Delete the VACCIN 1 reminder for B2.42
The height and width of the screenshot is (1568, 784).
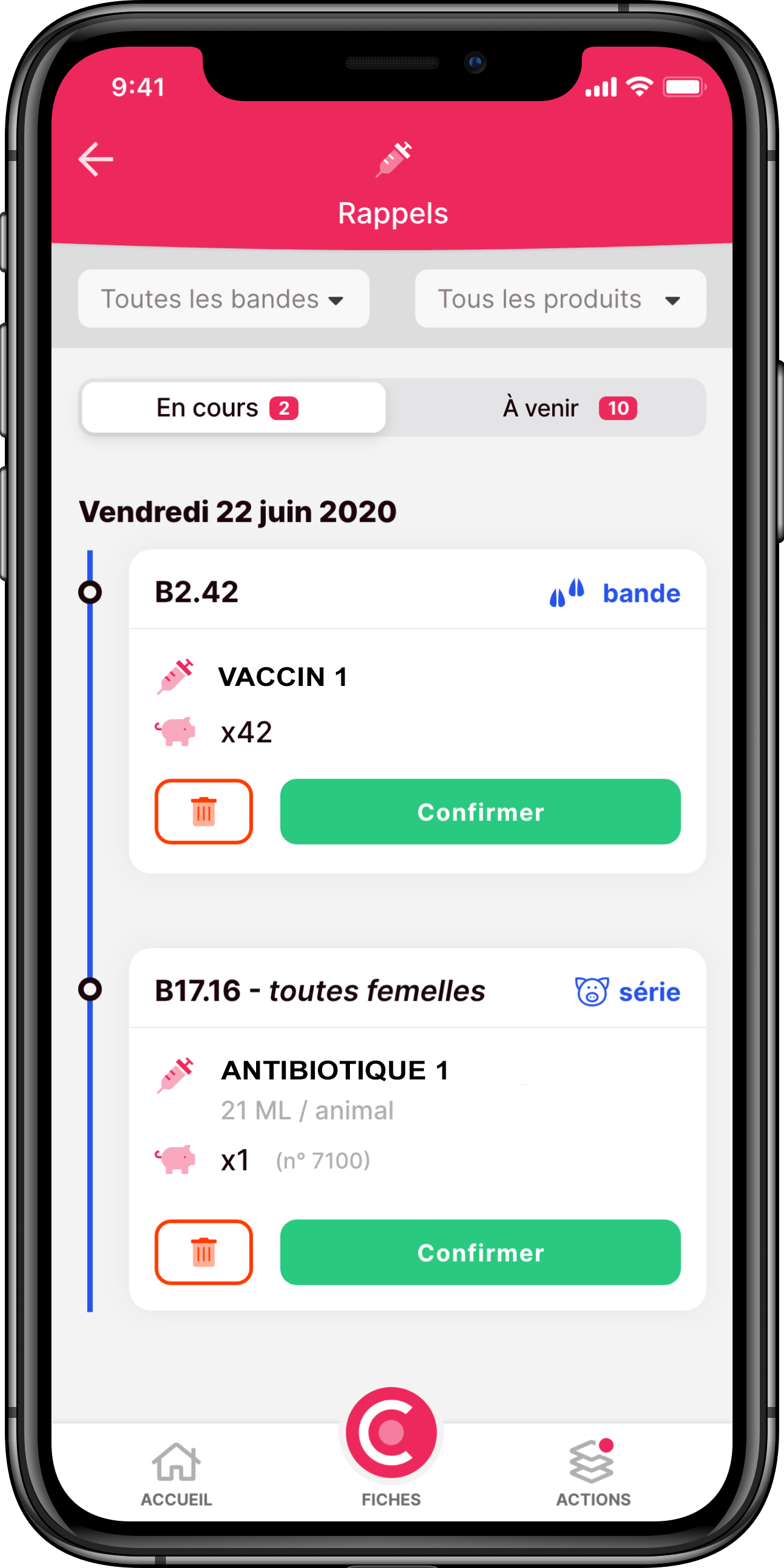[203, 811]
